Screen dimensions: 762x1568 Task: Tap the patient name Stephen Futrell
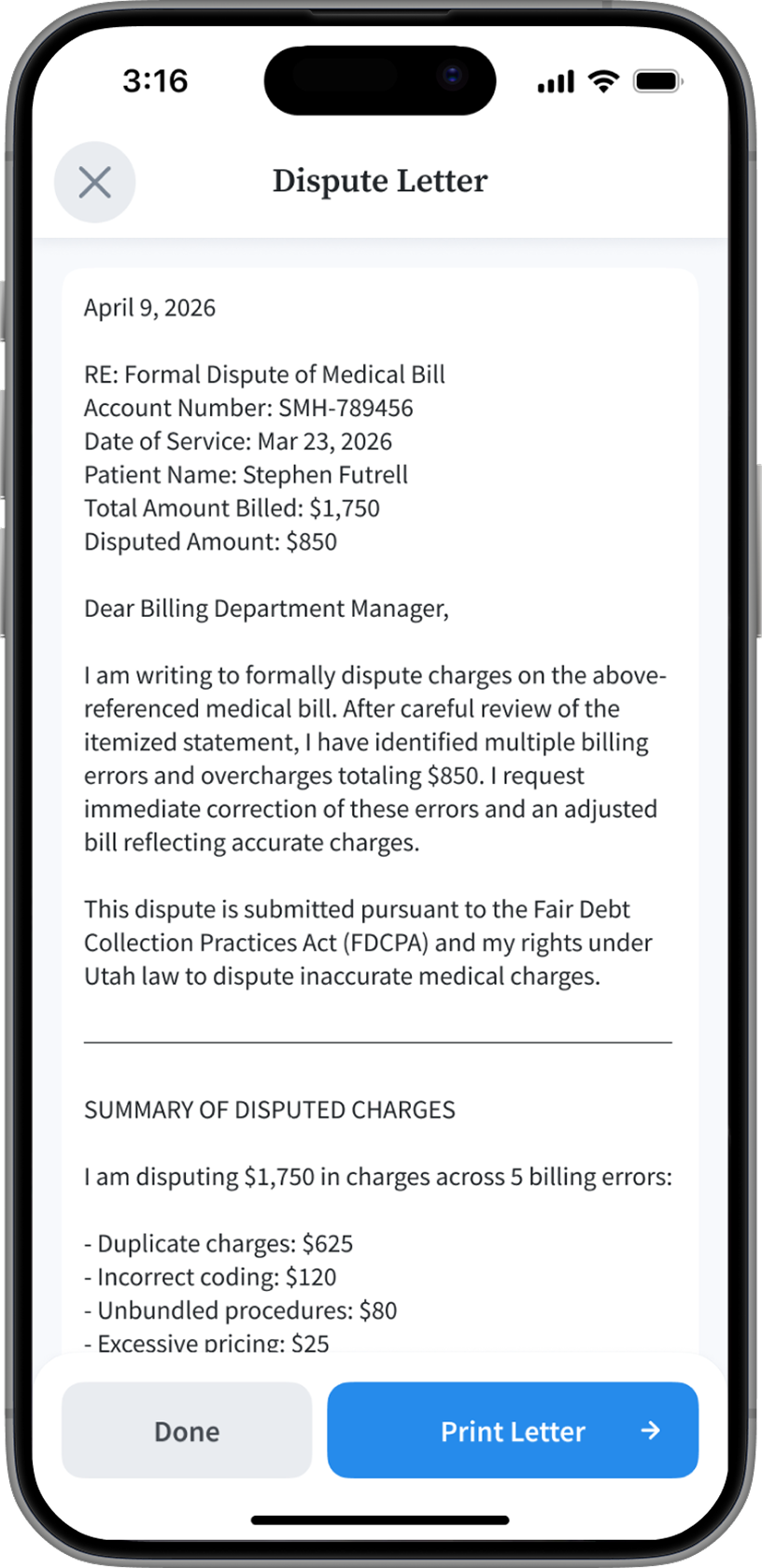pos(246,474)
